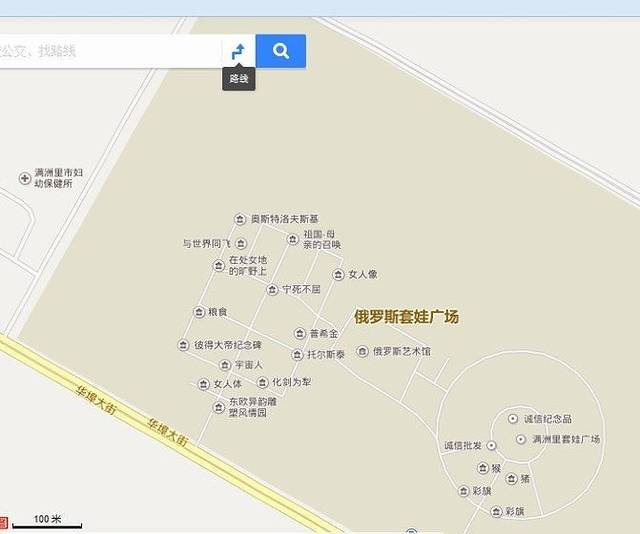This screenshot has width=640, height=534.
Task: Open 满洲里市妇幼保健所 map marker
Action: coord(25,178)
